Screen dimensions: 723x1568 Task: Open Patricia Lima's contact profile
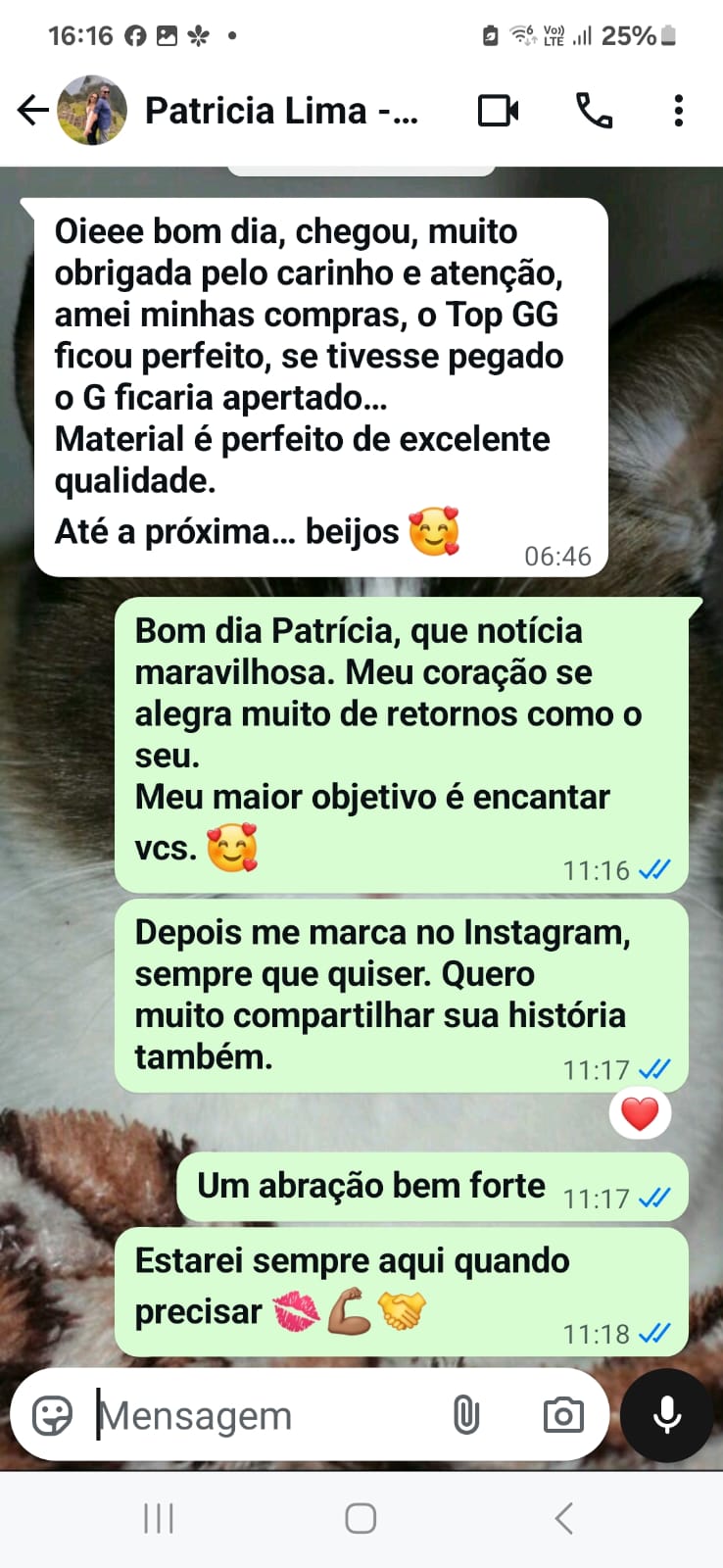pyautogui.click(x=281, y=111)
